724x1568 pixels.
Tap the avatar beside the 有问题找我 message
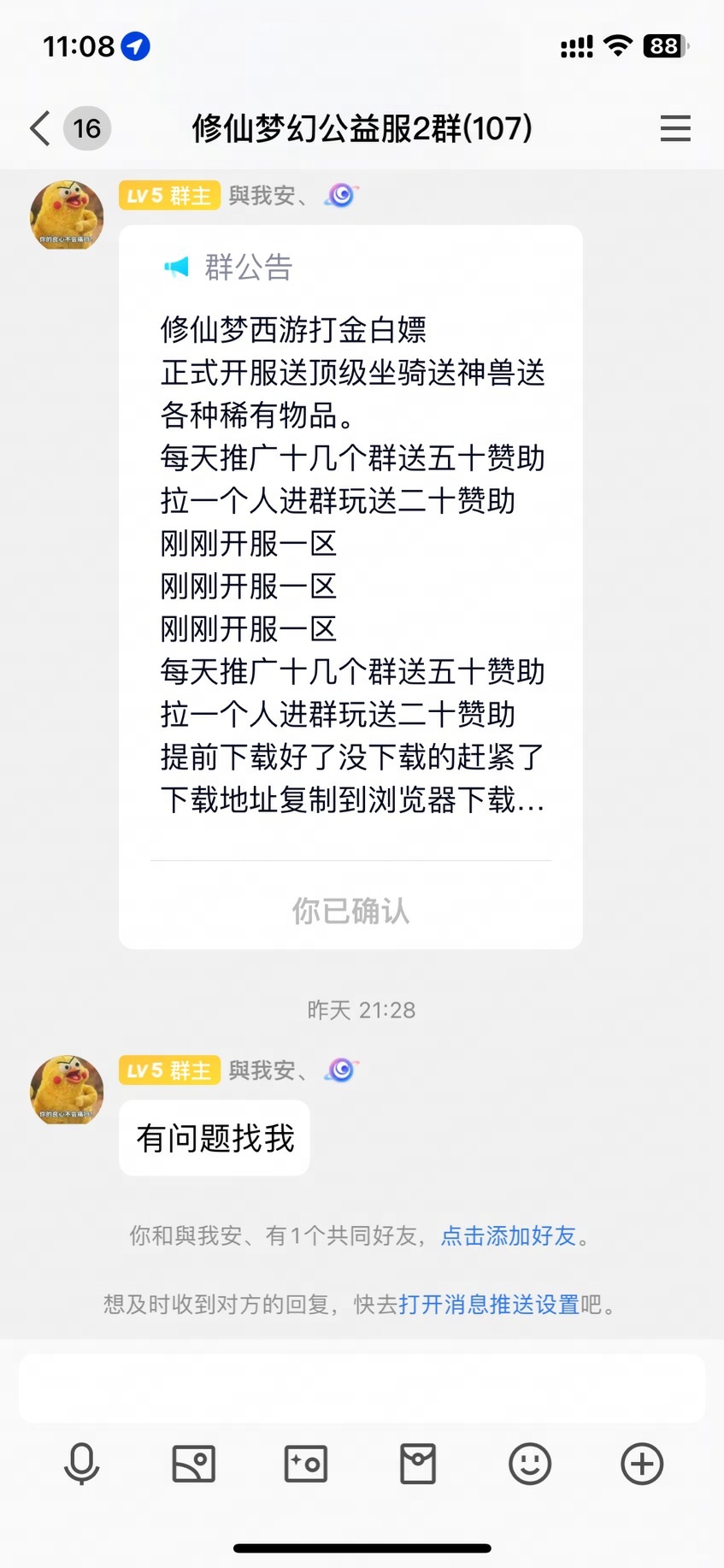click(67, 1089)
